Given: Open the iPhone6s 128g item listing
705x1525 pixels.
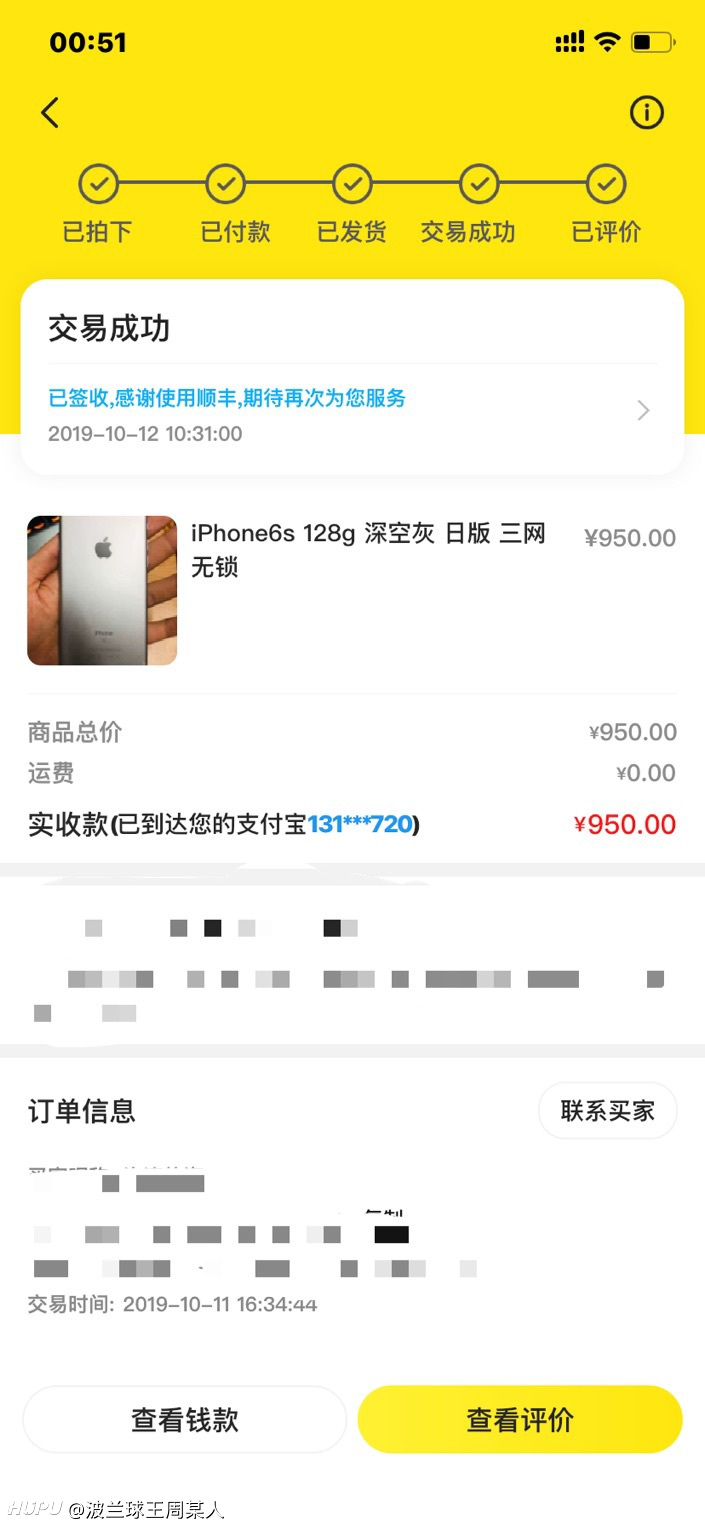Looking at the screenshot, I should click(351, 590).
